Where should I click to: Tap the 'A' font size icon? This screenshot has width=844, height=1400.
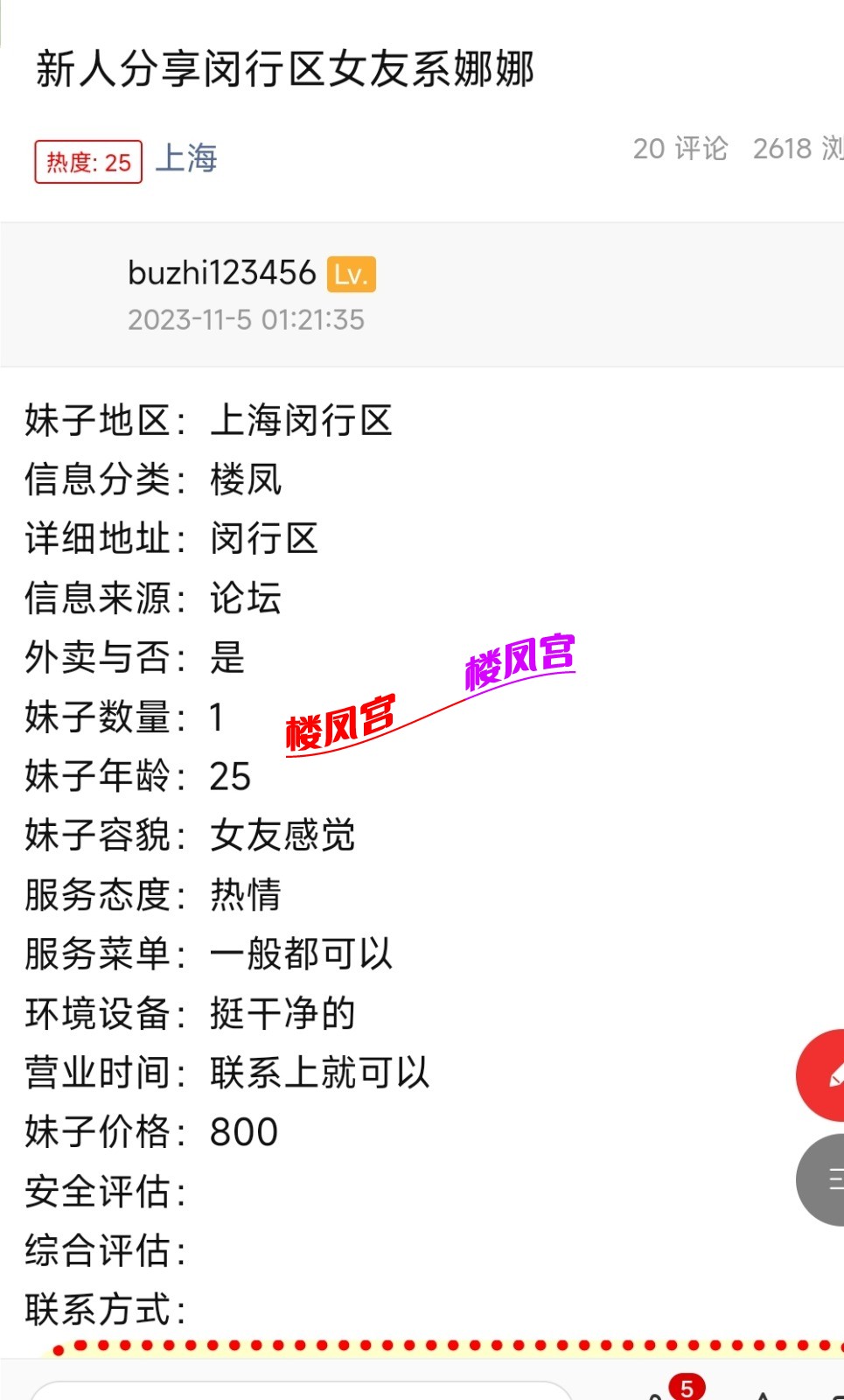coord(761,1396)
